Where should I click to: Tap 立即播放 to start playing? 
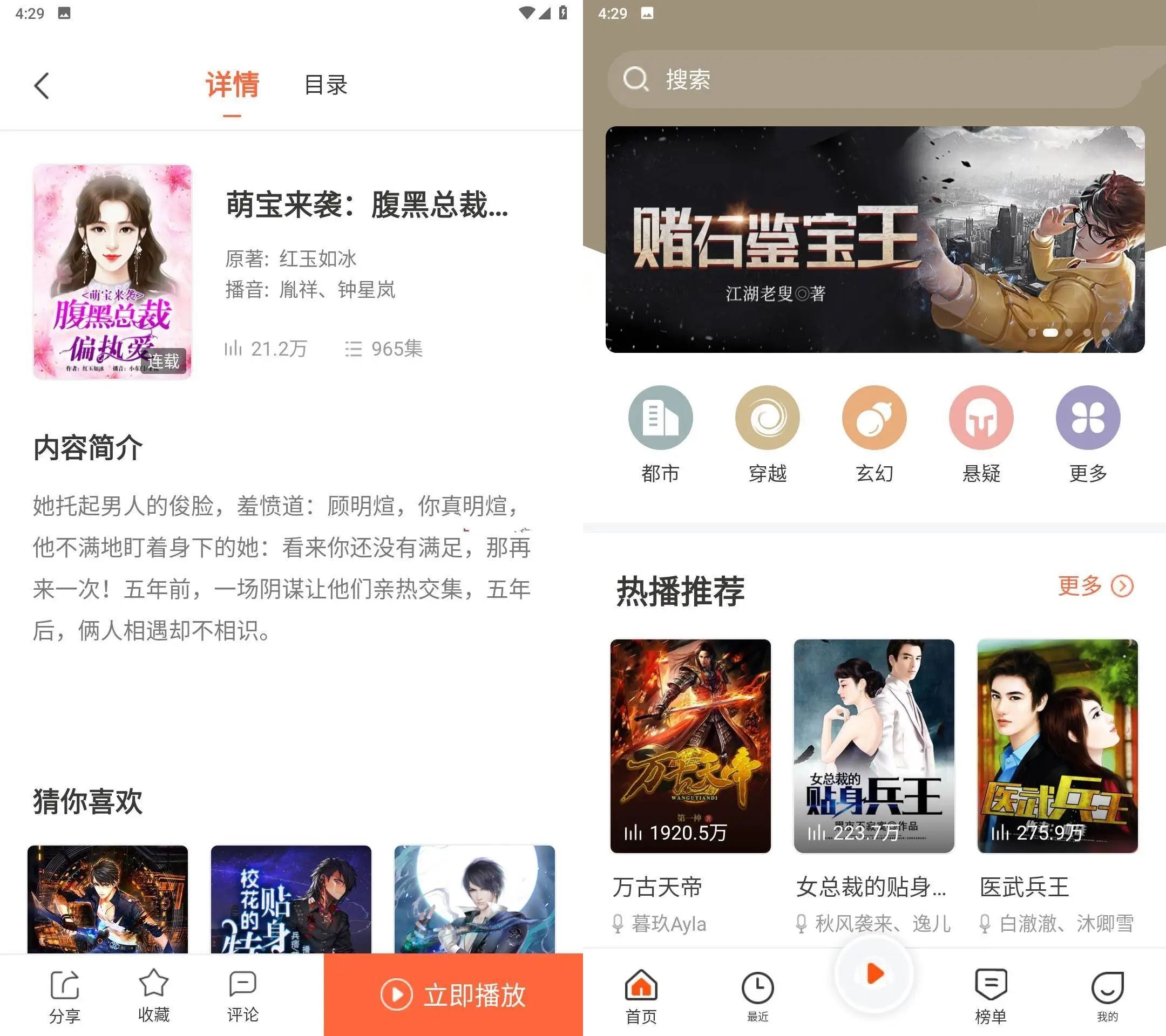[453, 995]
